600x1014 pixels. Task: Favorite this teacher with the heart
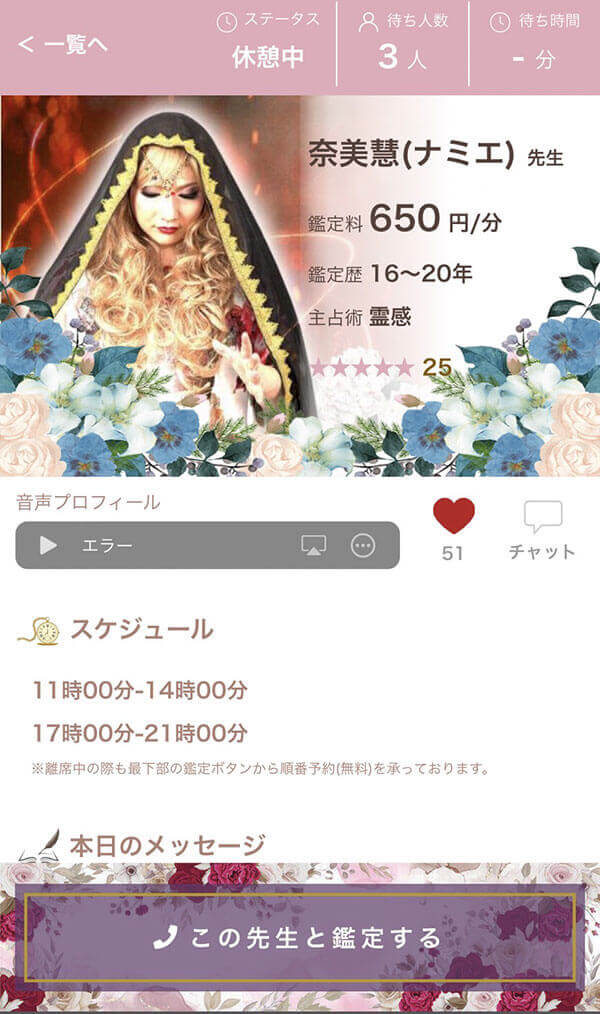click(x=453, y=517)
